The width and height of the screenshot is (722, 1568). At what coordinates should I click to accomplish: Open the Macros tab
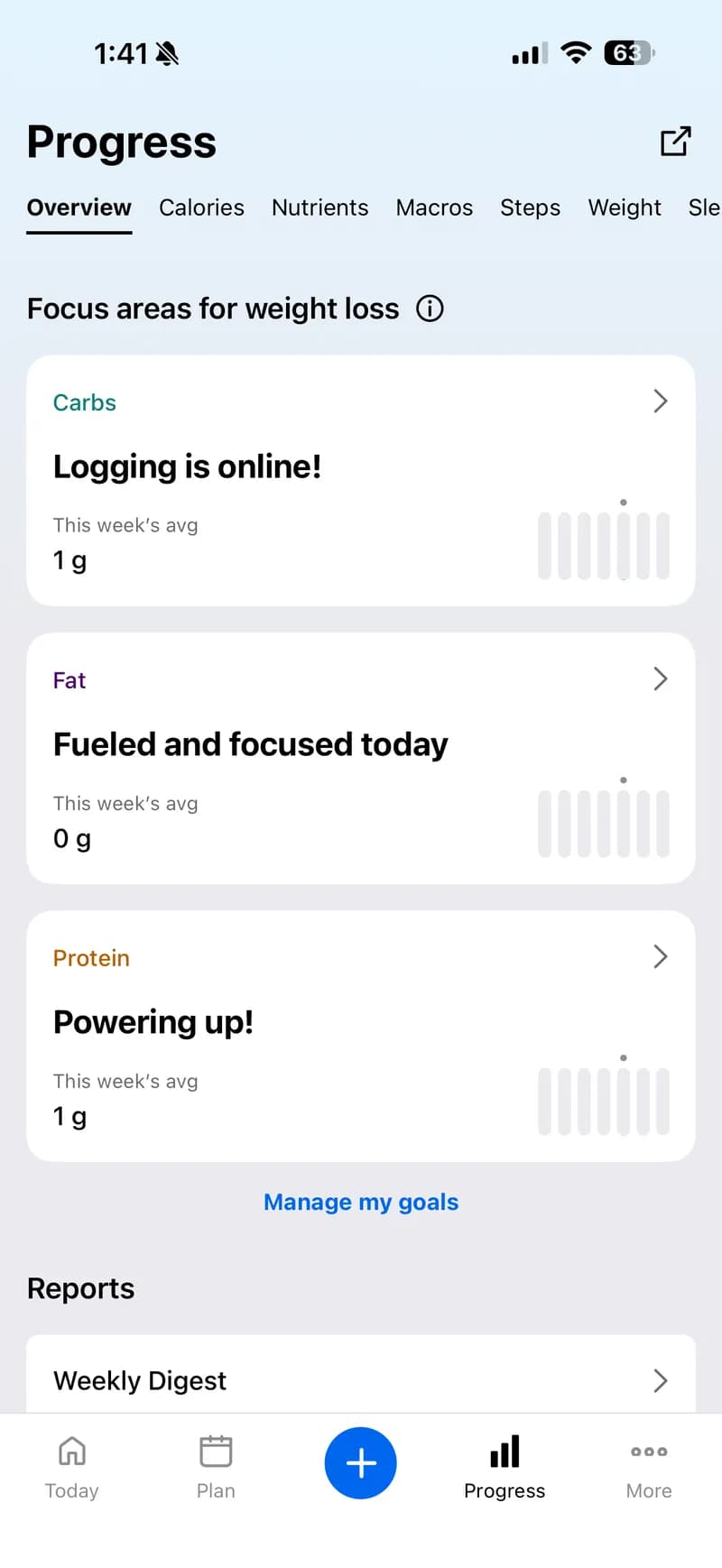tap(434, 208)
